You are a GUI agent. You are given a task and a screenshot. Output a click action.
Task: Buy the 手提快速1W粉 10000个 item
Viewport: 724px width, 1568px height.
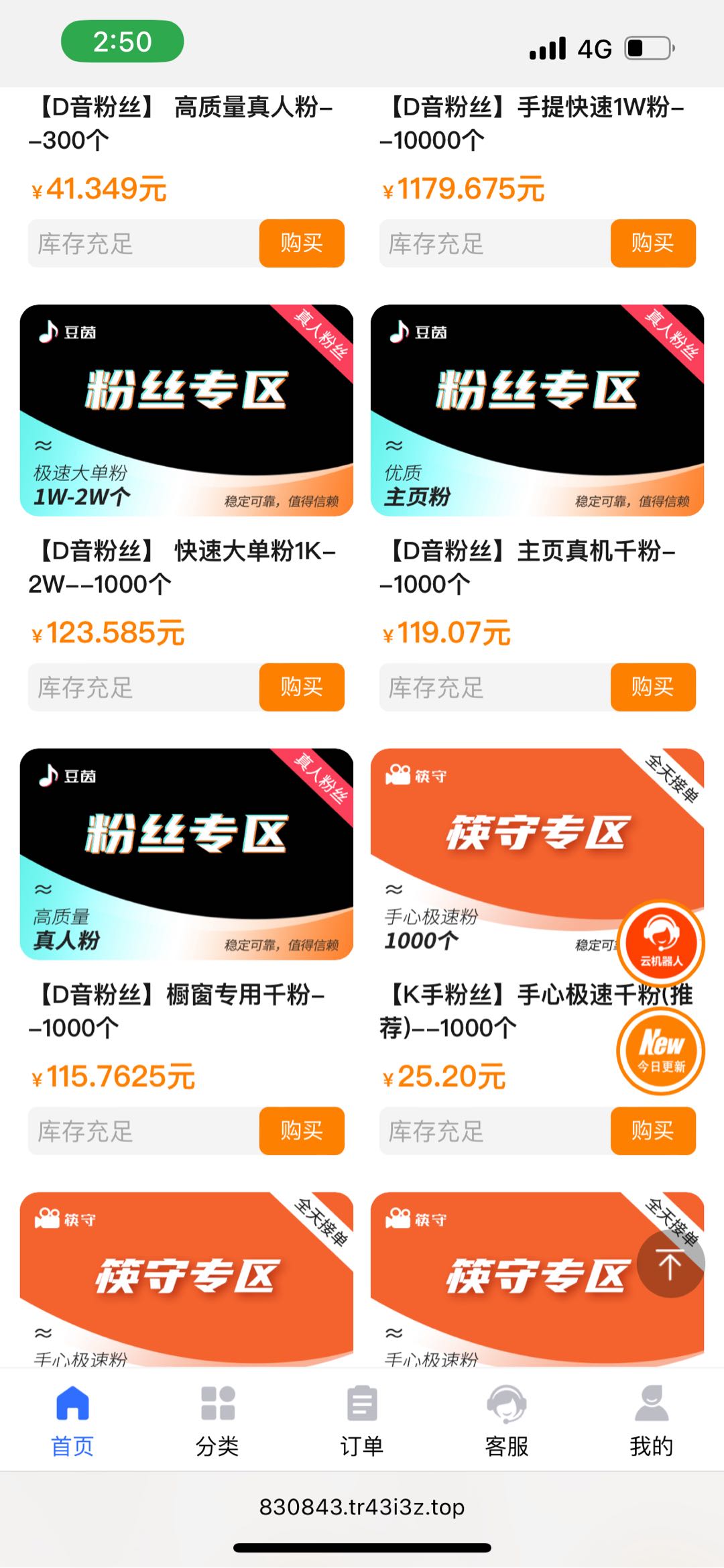tap(652, 243)
